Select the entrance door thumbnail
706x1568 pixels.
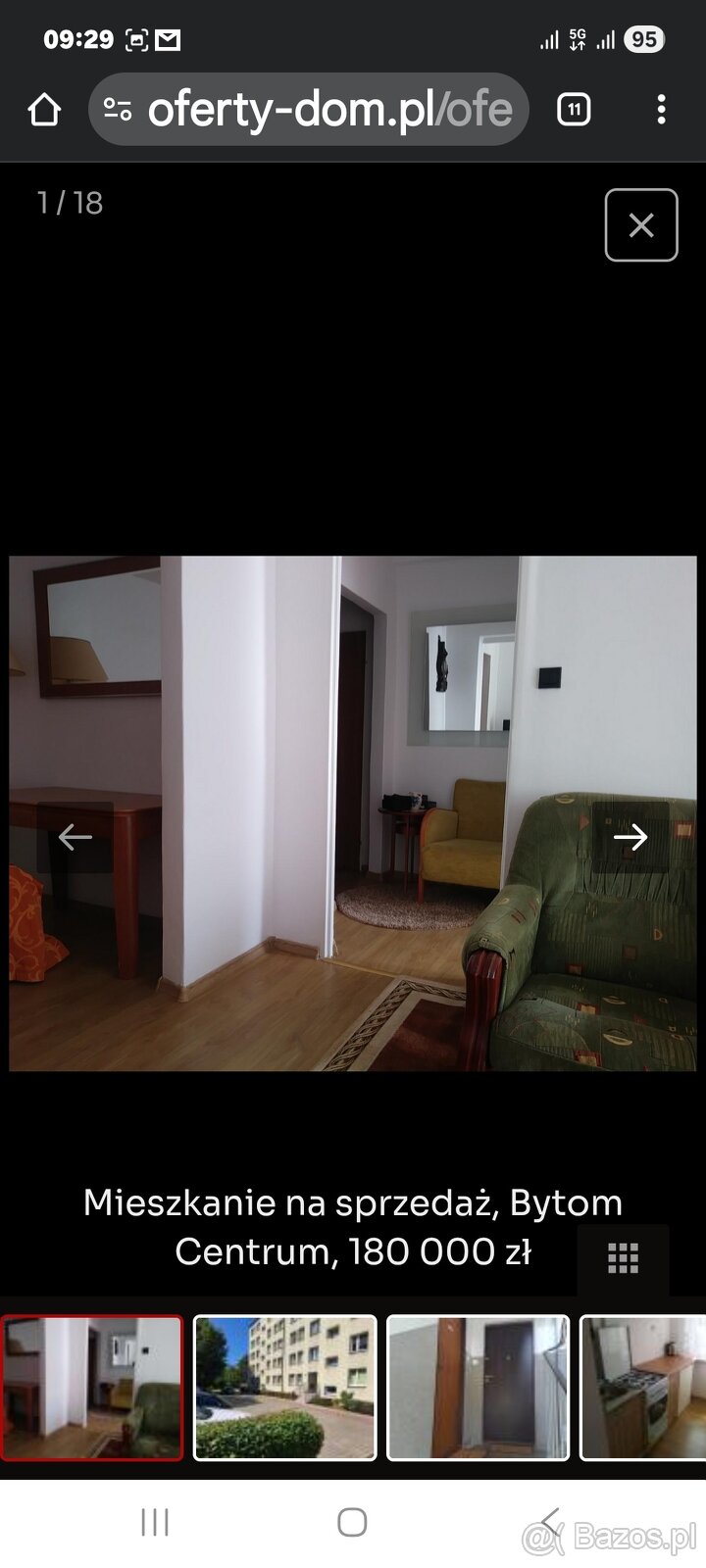click(478, 1388)
